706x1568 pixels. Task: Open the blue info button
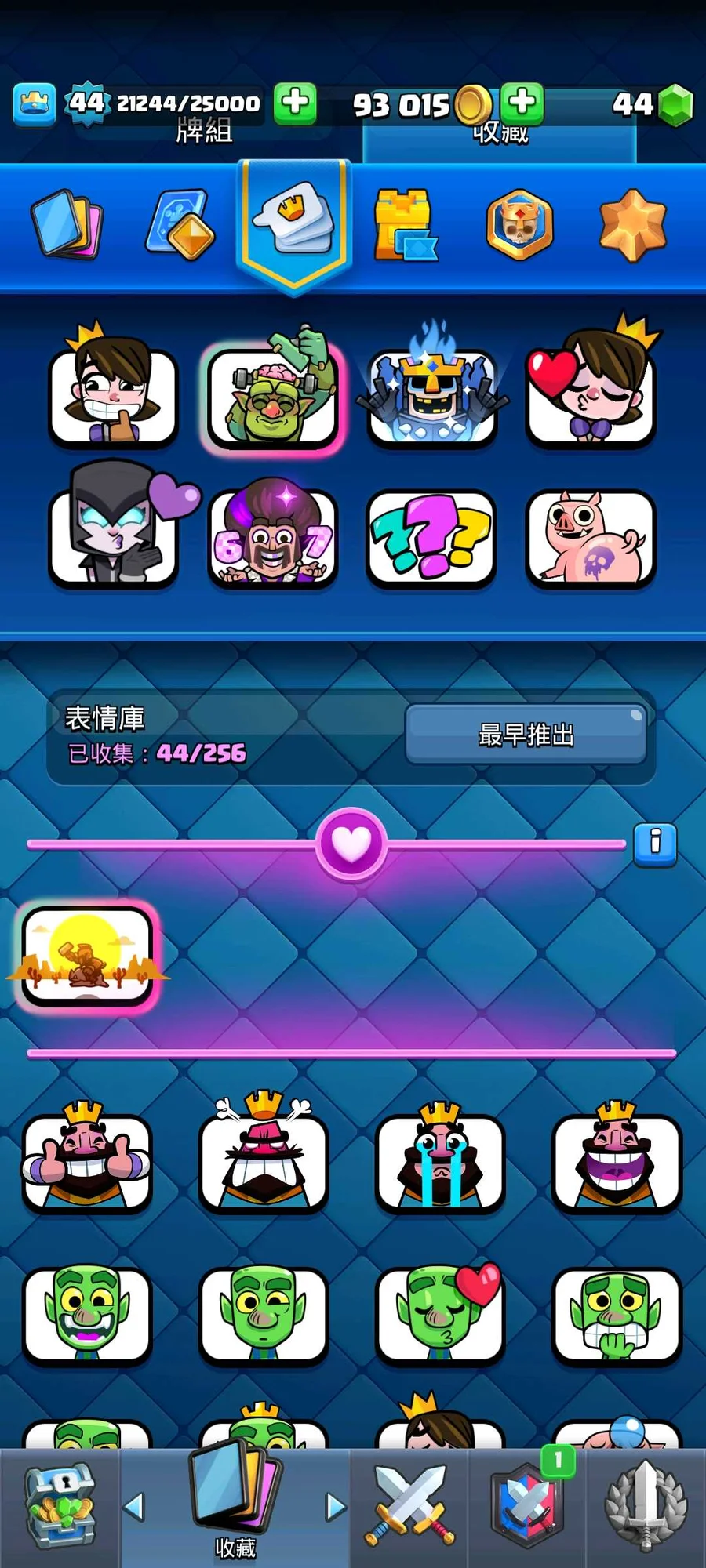(655, 844)
